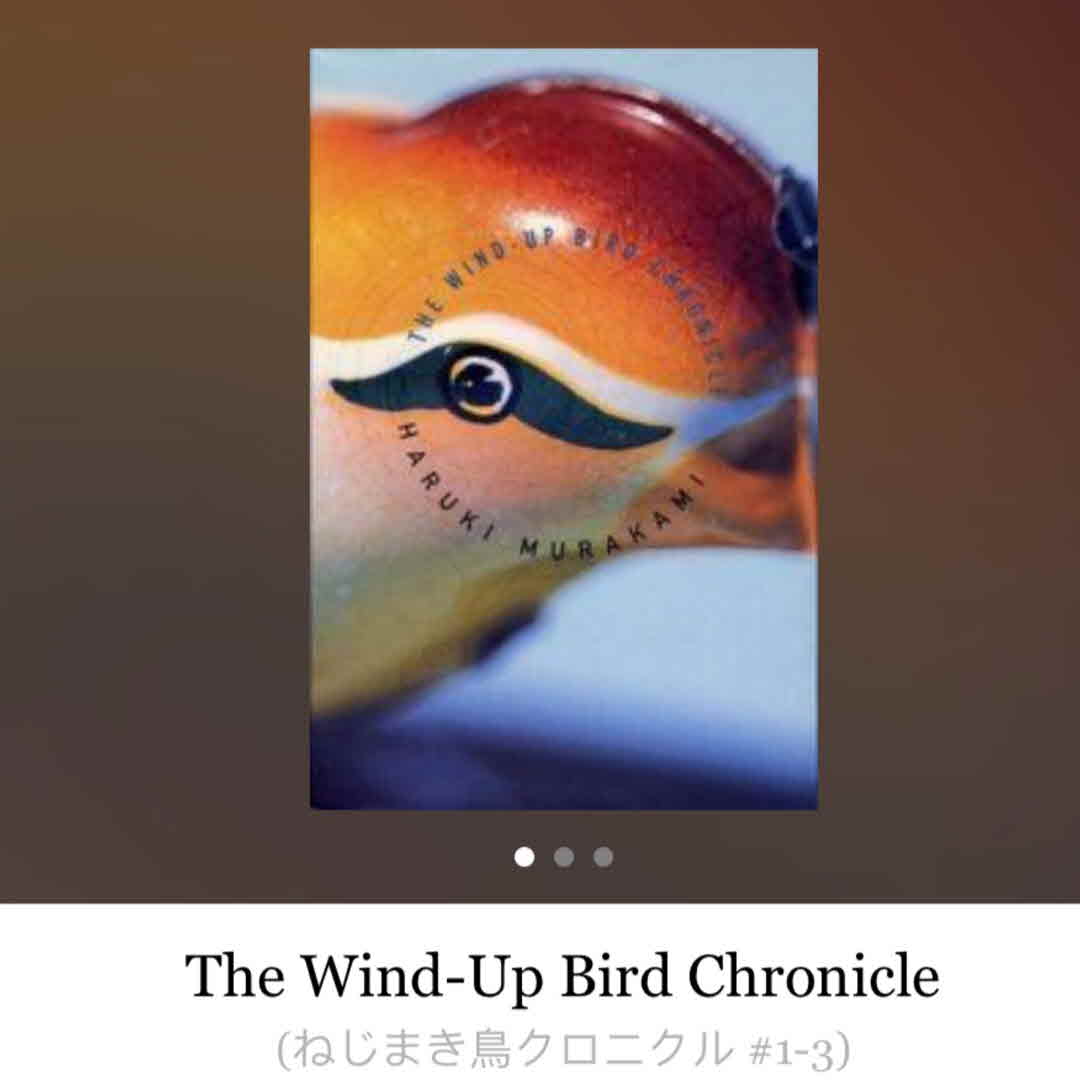Jump to the second cover page dot
The width and height of the screenshot is (1080, 1080).
click(564, 857)
